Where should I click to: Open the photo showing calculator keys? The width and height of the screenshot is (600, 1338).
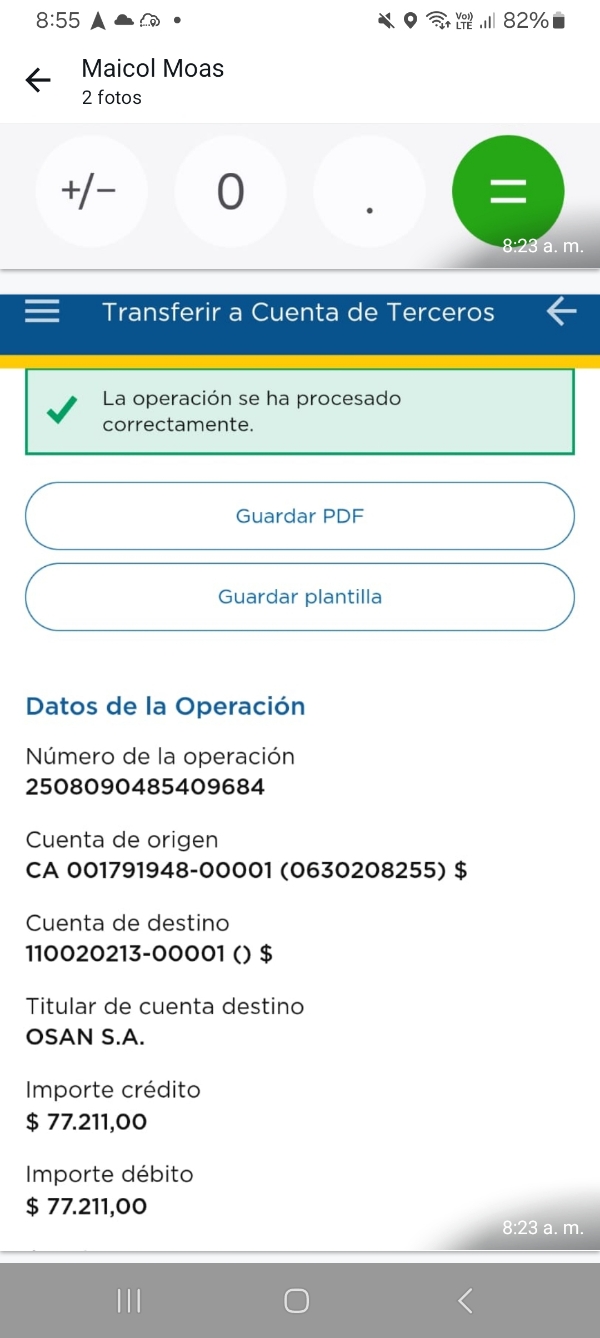pyautogui.click(x=300, y=195)
